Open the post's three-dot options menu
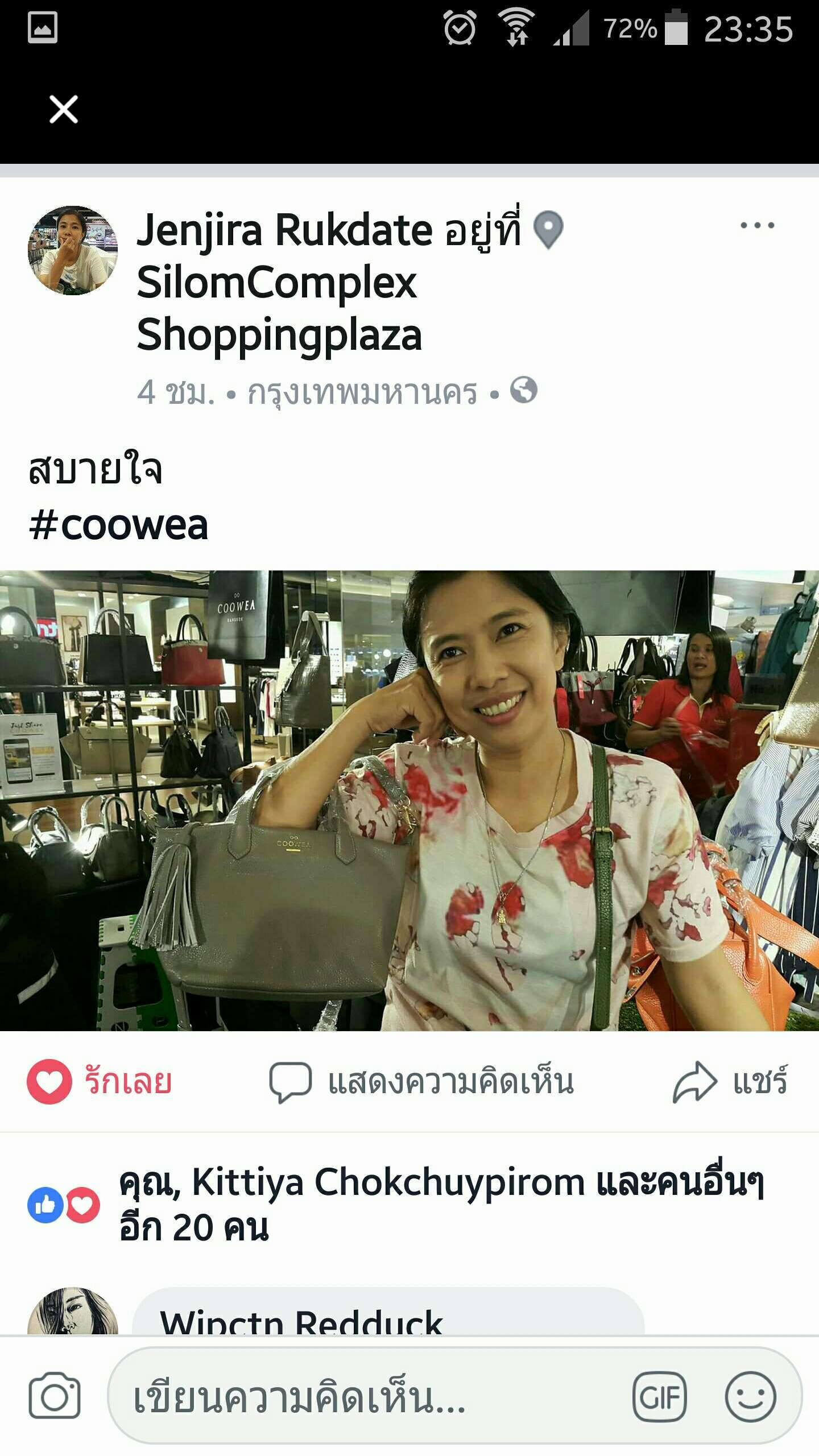This screenshot has height=1456, width=819. tap(757, 225)
